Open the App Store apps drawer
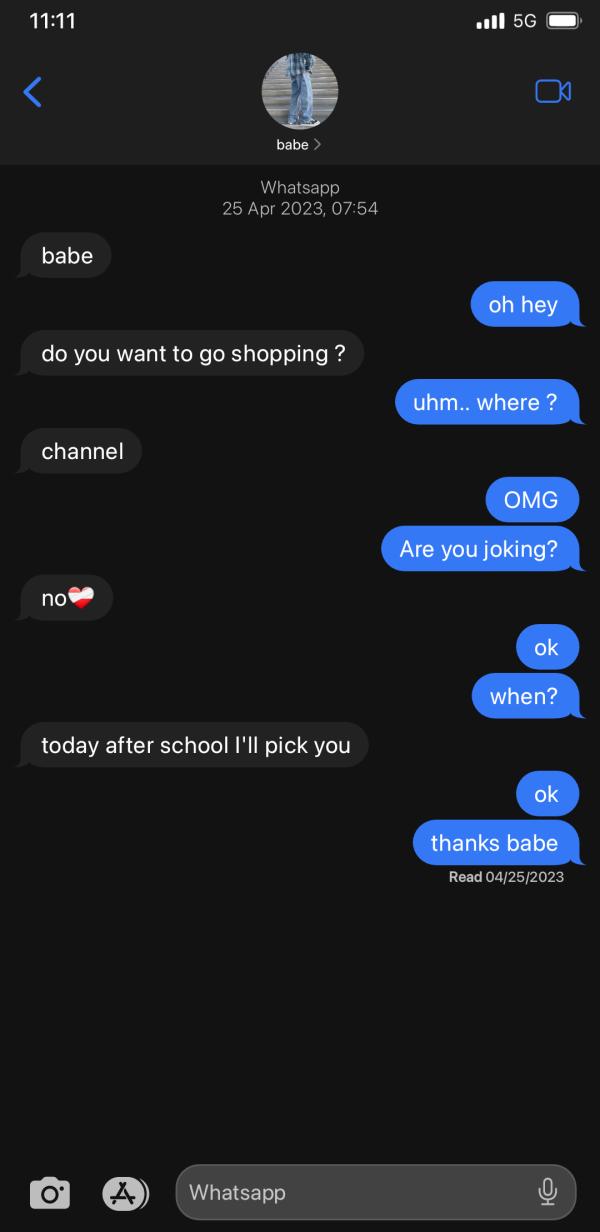 125,1192
